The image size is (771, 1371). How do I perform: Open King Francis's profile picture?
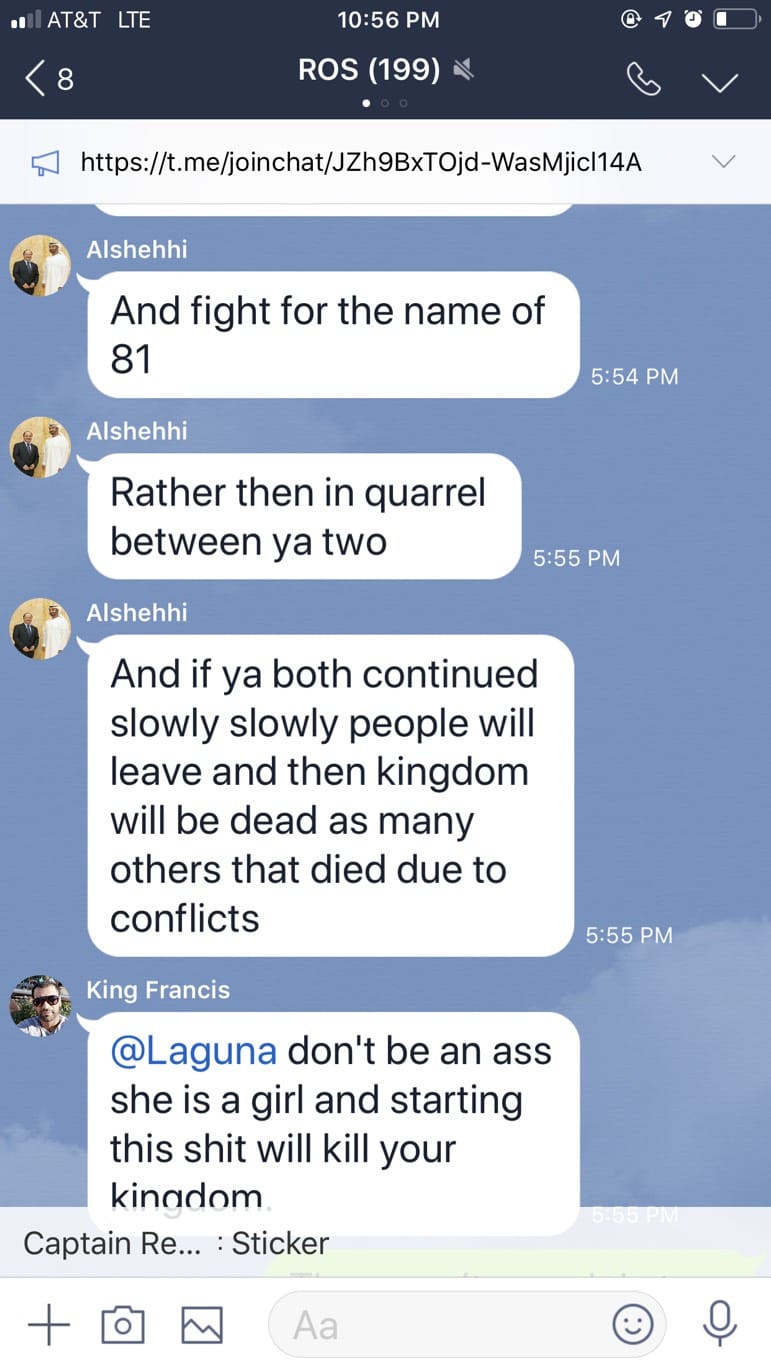40,1004
